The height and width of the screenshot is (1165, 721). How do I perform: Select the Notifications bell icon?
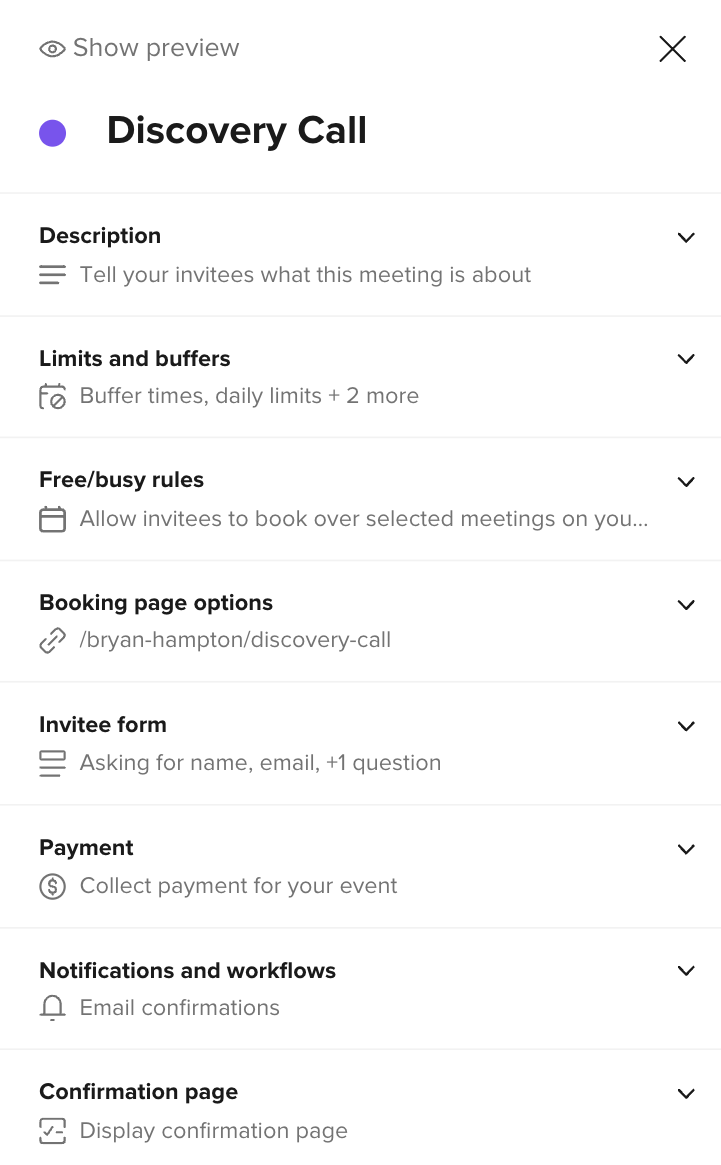coord(51,1008)
